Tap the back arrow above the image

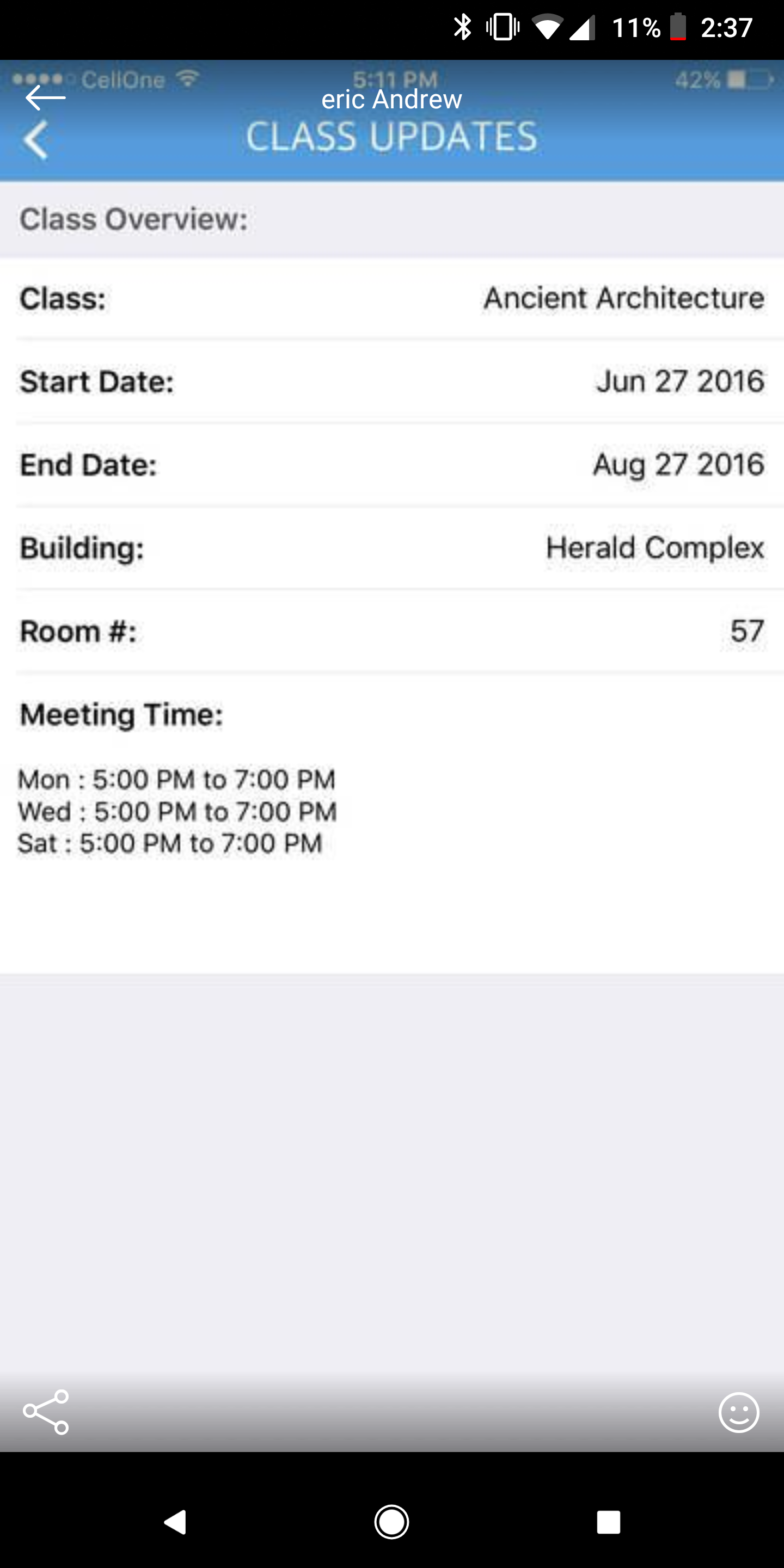click(x=45, y=97)
